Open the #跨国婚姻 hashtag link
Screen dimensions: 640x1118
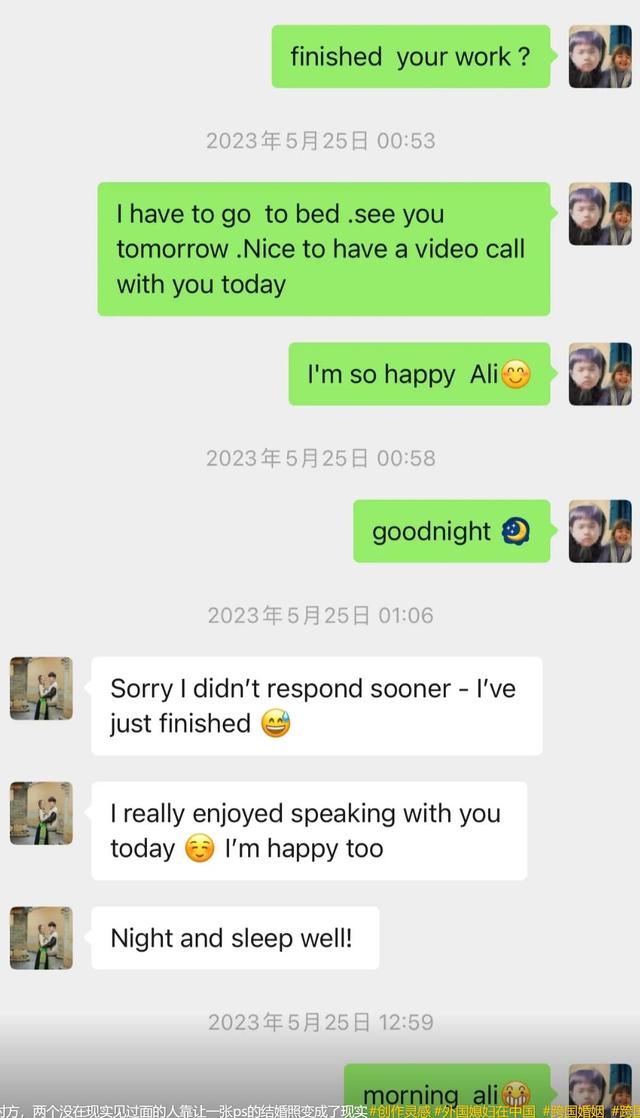573,1110
